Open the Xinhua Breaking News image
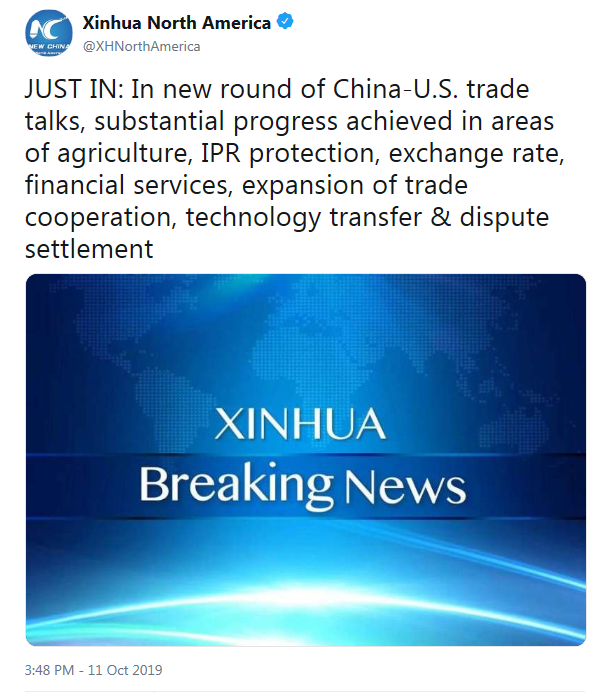The image size is (611, 693). click(305, 460)
